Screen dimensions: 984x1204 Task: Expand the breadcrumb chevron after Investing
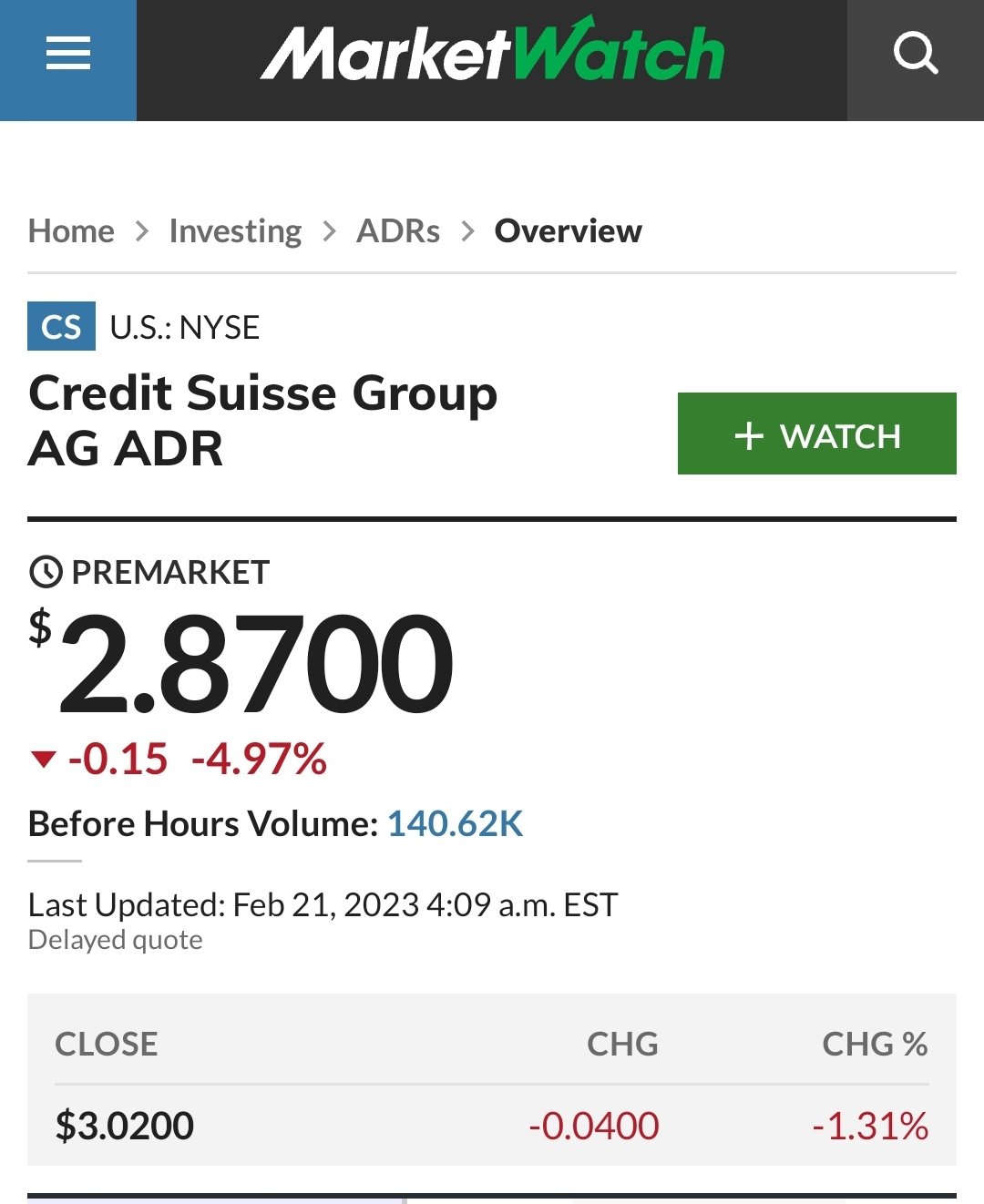[326, 232]
